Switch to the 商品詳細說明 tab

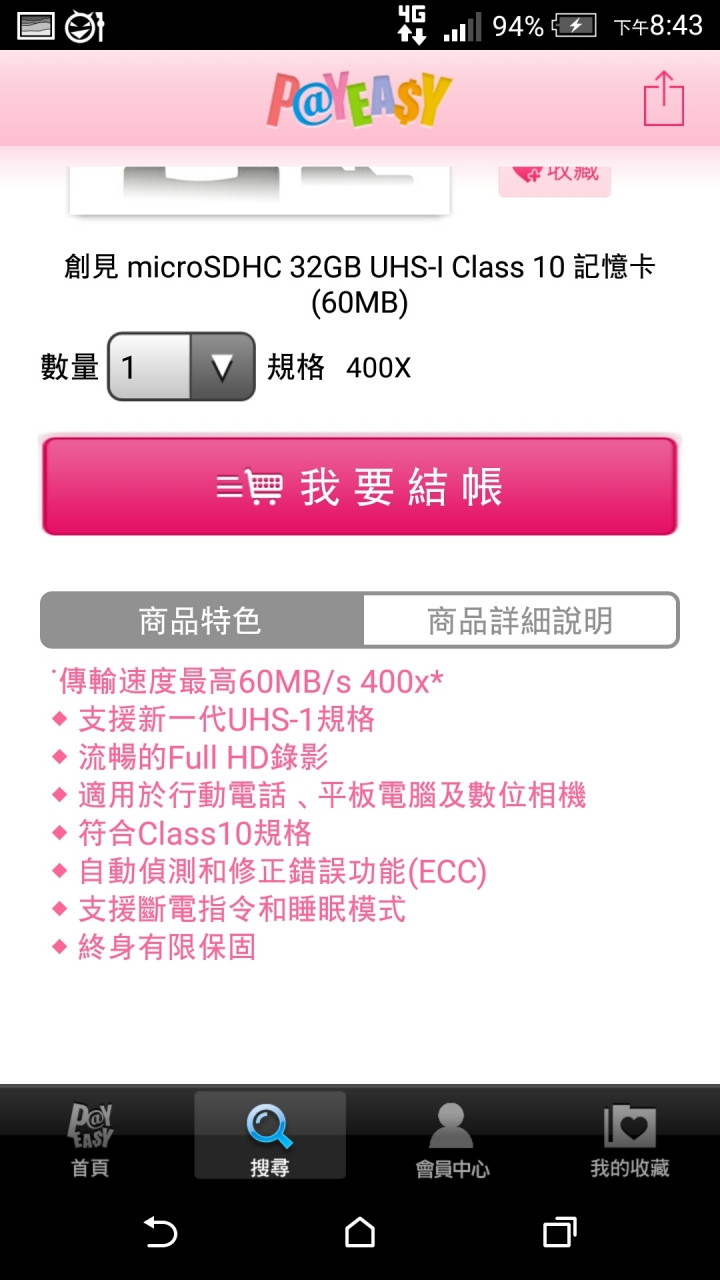click(x=519, y=621)
